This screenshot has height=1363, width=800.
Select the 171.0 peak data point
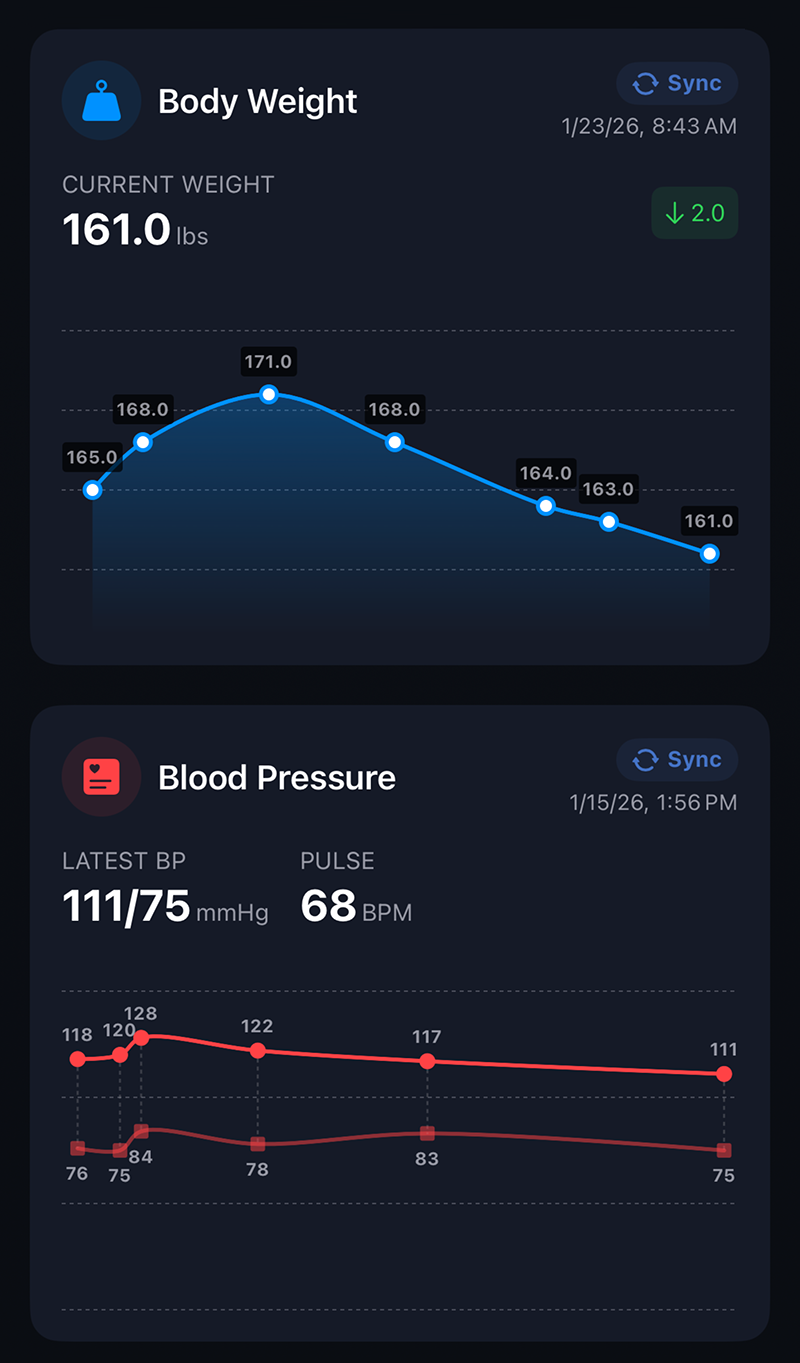(x=269, y=394)
